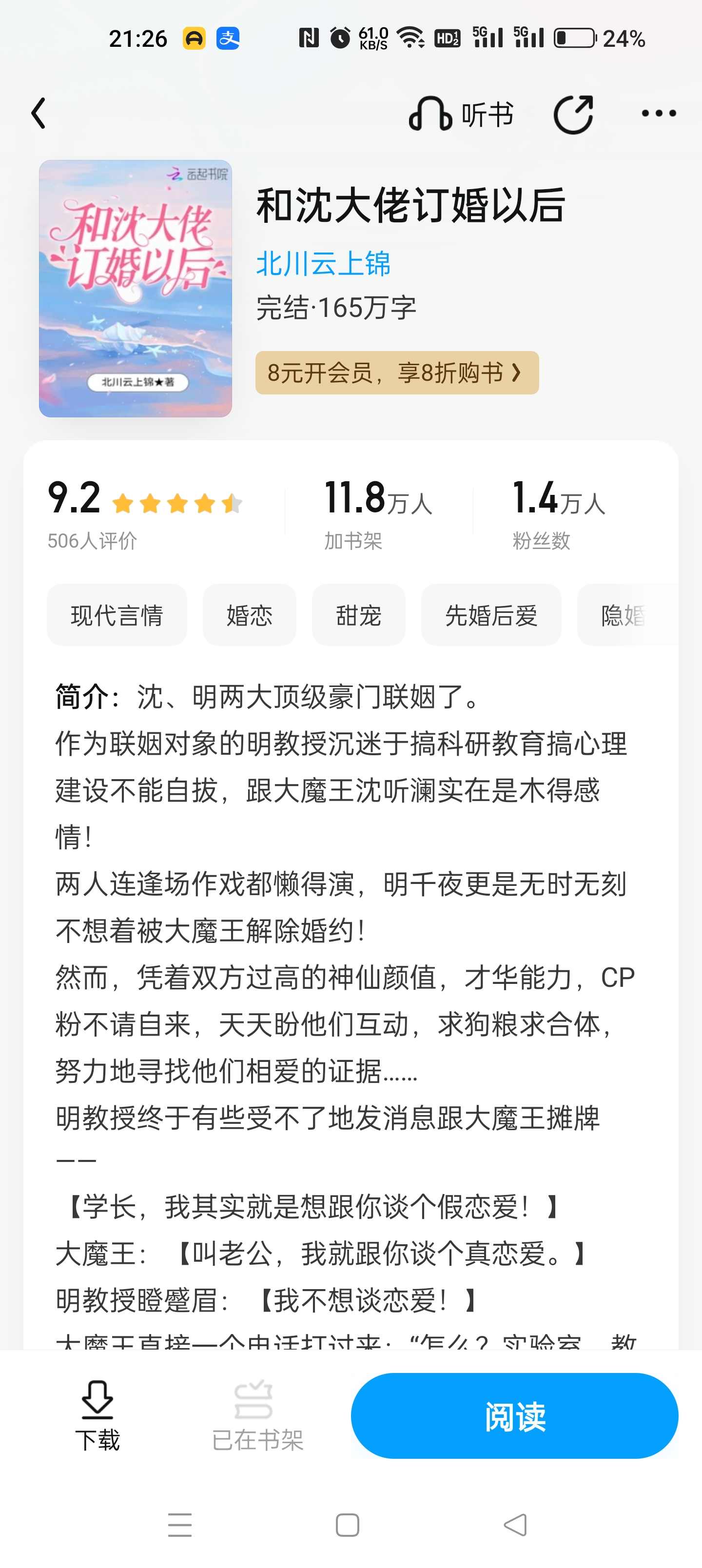Open the three-dot overflow menu

(659, 114)
